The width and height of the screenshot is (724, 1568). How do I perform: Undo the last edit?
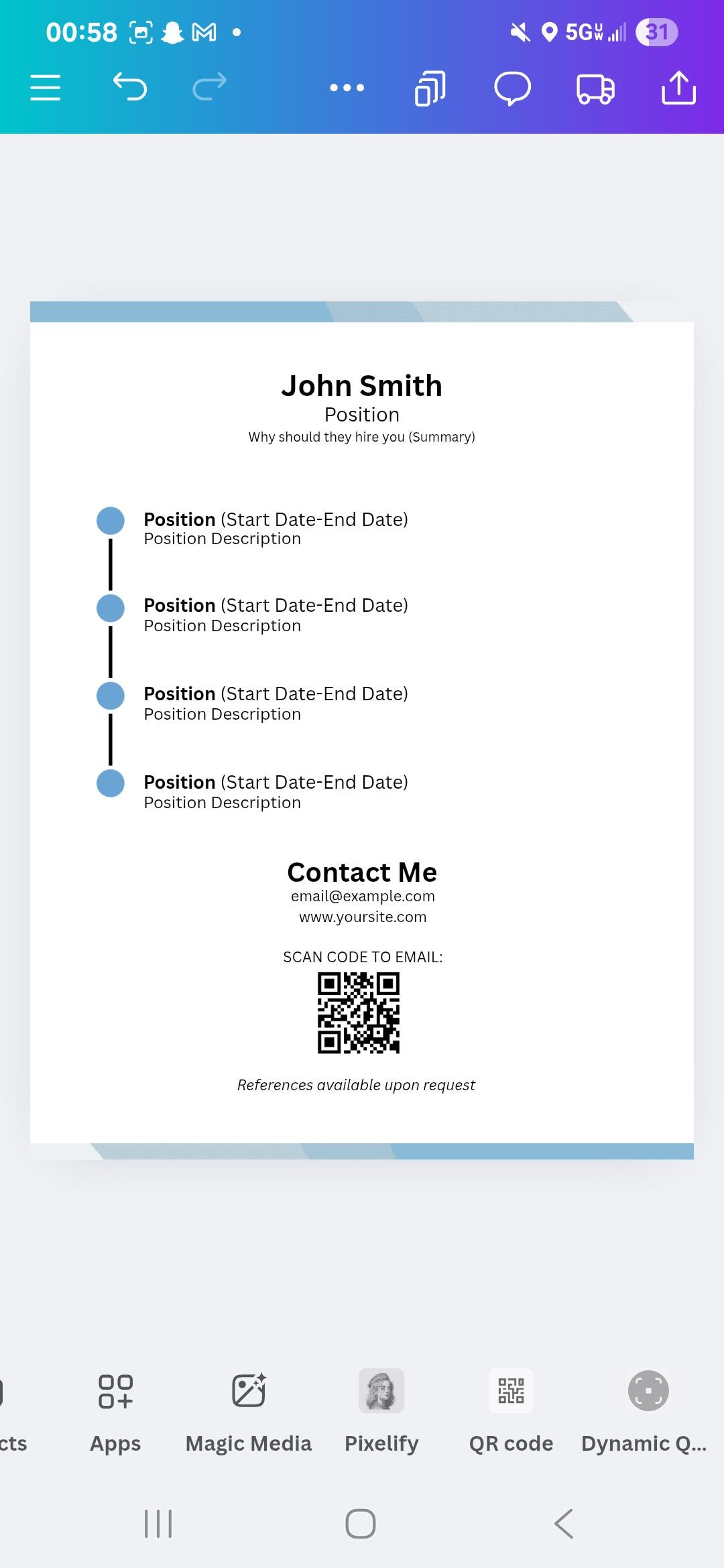point(129,87)
